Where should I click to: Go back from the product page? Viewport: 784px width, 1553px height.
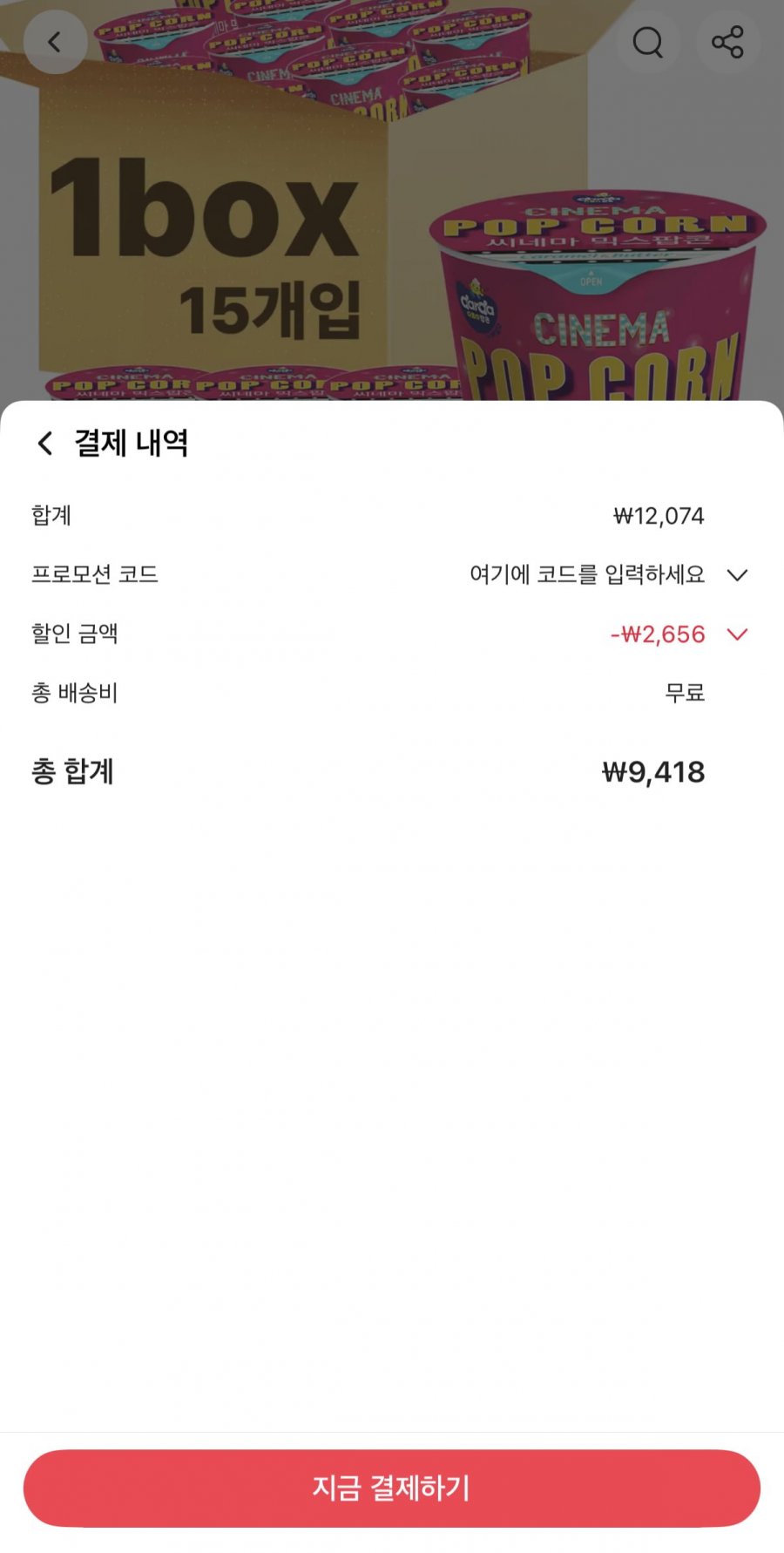pos(55,42)
